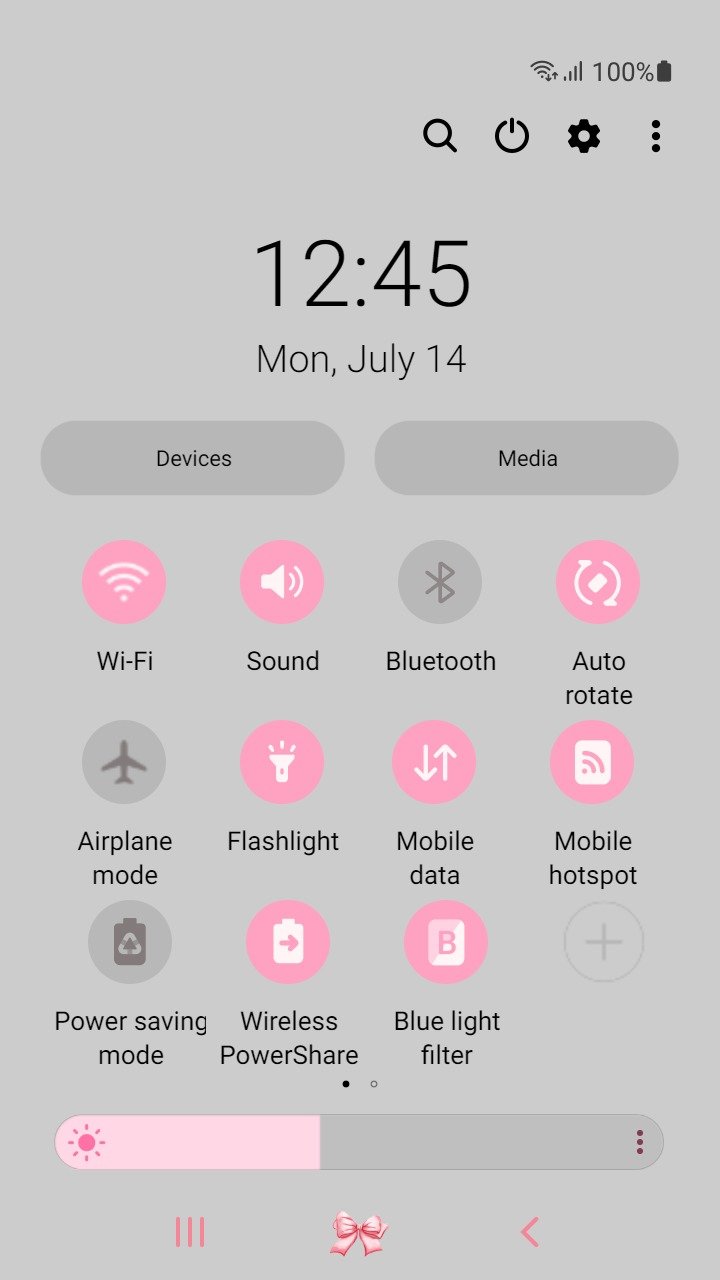720x1280 pixels.
Task: Open quick settings search
Action: click(440, 135)
